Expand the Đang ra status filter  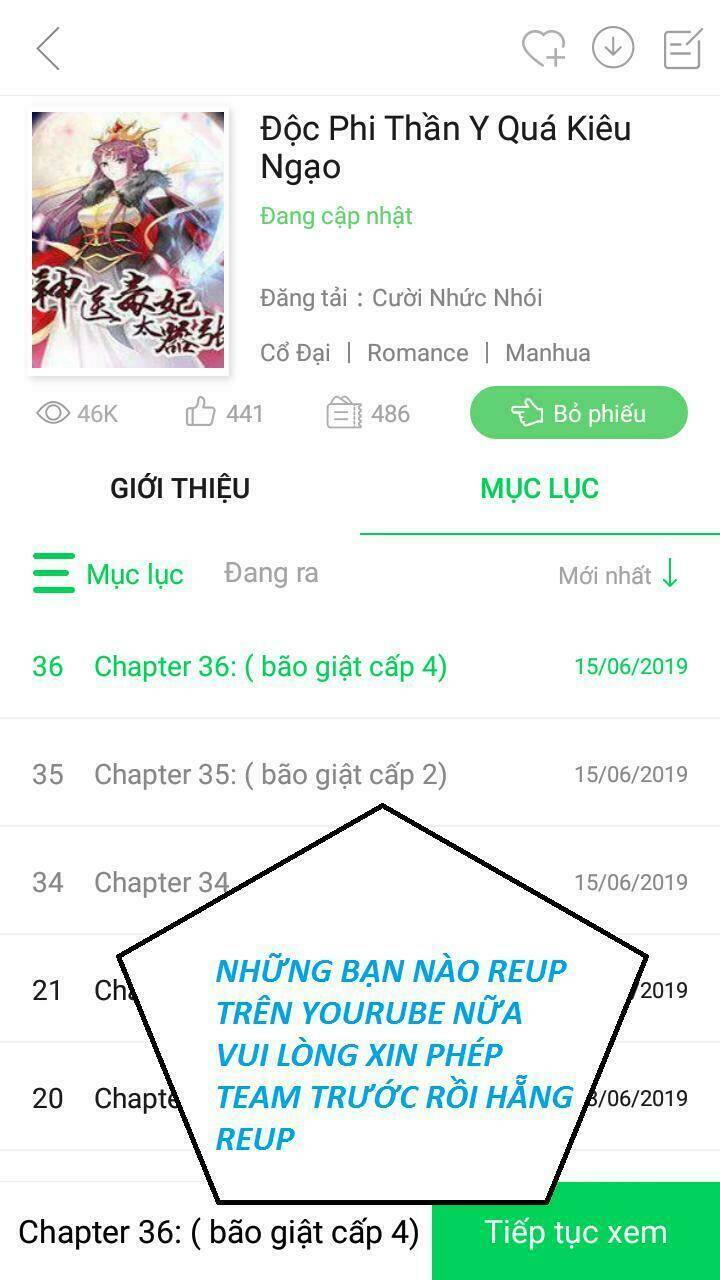click(269, 573)
